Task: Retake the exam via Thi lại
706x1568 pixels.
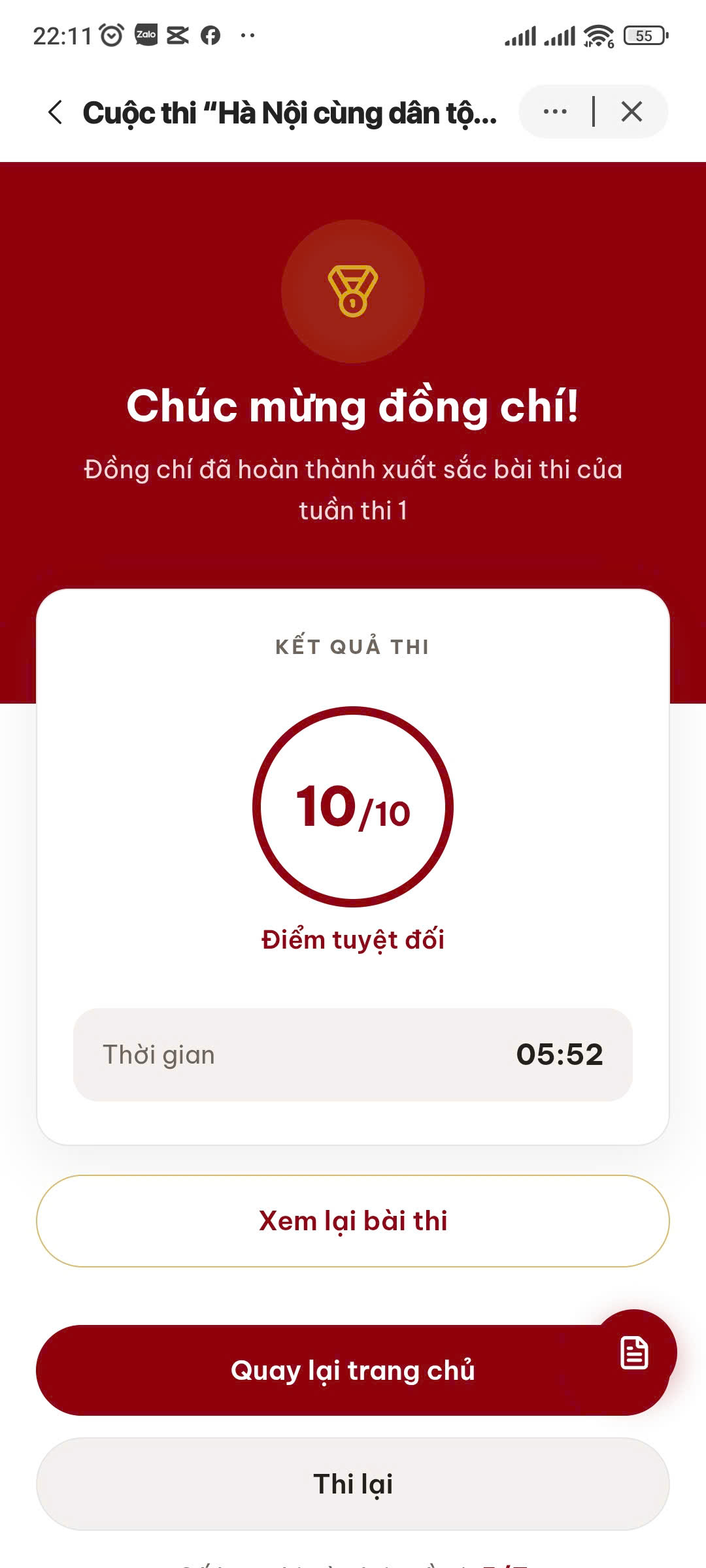Action: tap(353, 1484)
